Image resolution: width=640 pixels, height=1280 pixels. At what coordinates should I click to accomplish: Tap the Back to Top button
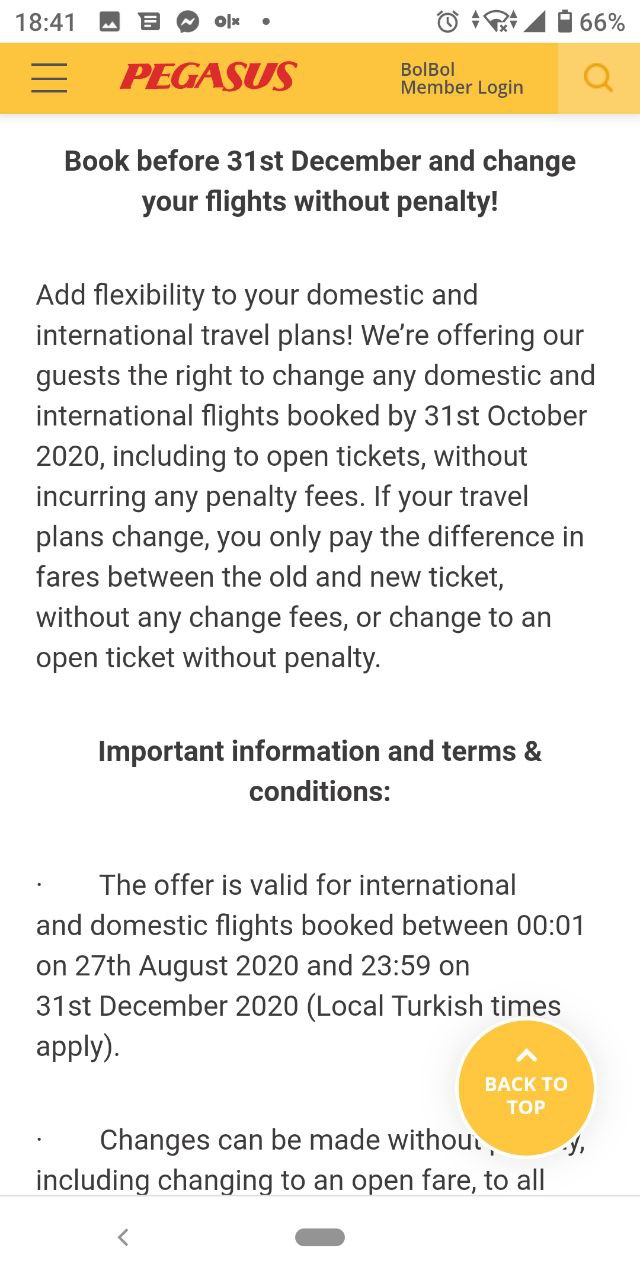526,1087
